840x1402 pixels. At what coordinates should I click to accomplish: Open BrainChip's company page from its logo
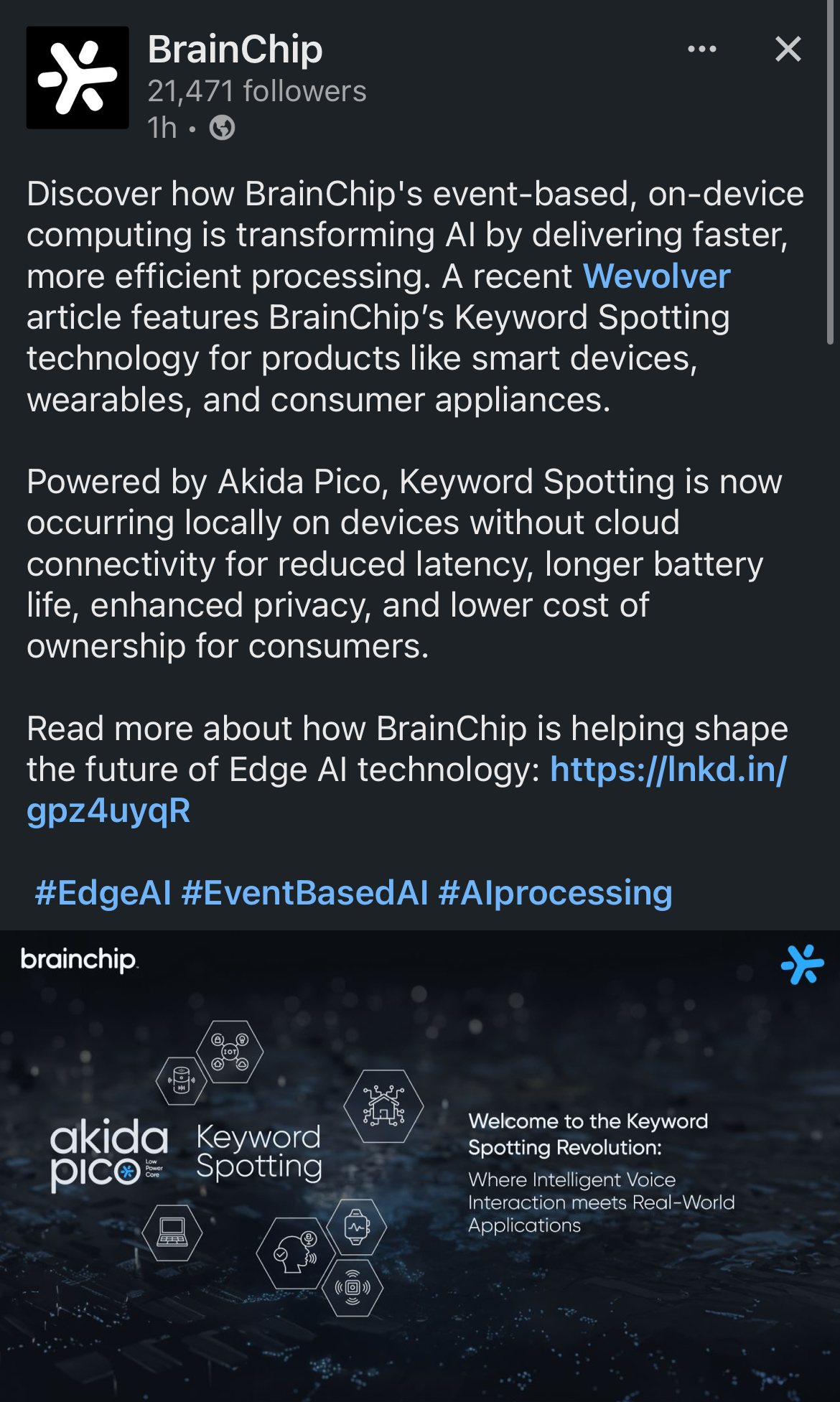(x=78, y=78)
